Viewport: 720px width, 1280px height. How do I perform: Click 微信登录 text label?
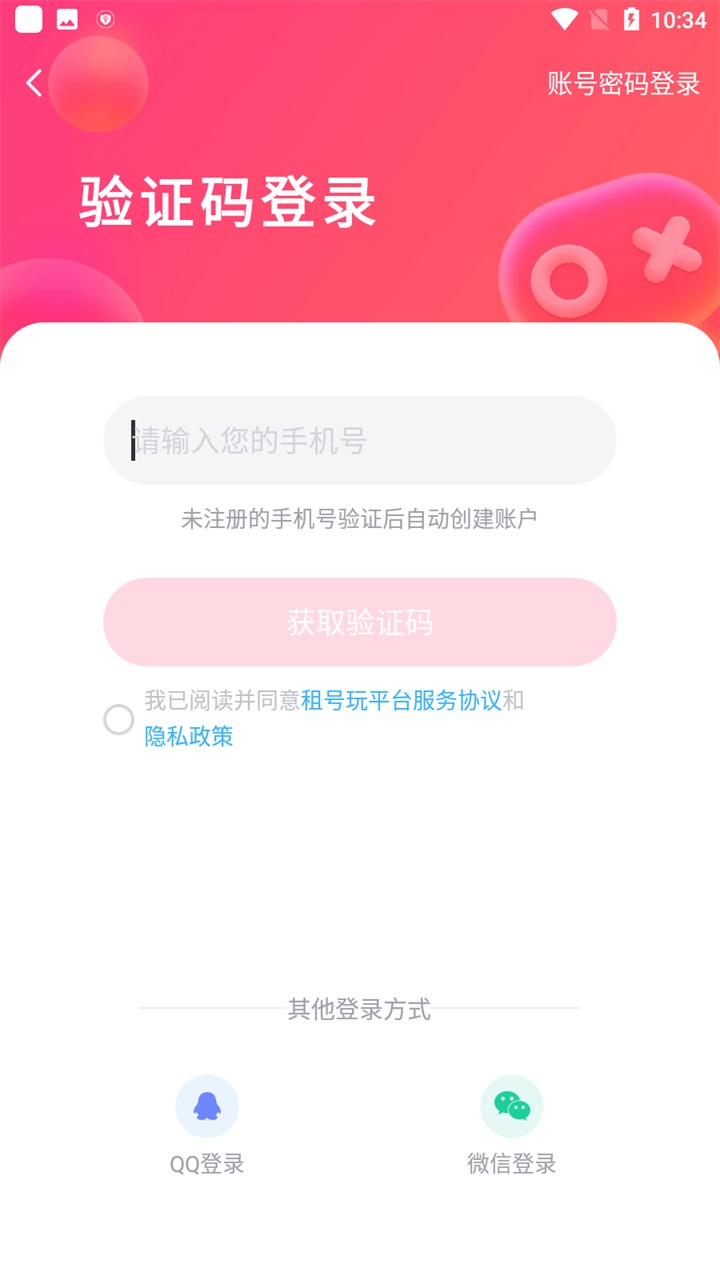coord(512,1163)
